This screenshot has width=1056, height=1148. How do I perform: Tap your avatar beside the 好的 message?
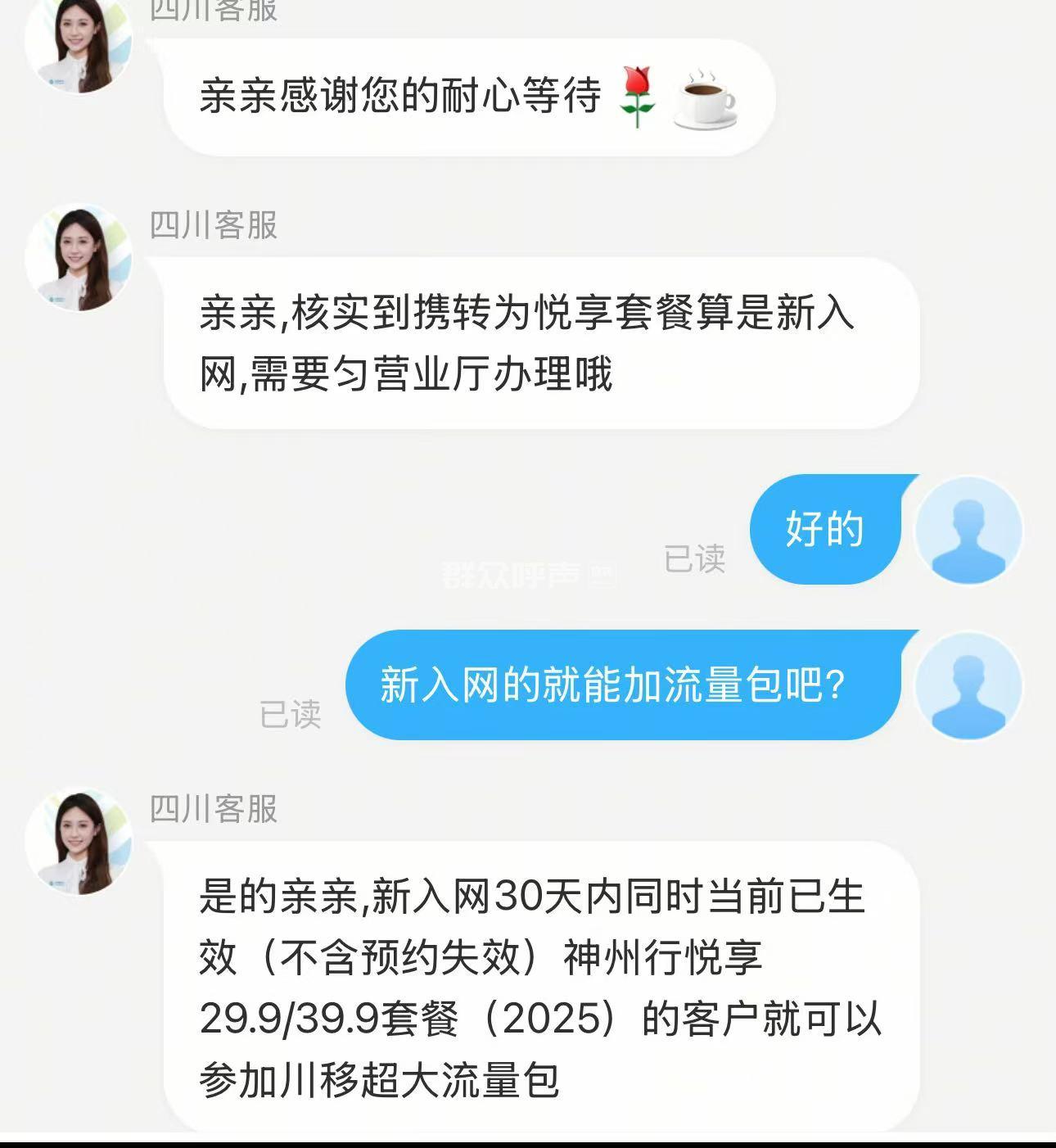pyautogui.click(x=968, y=530)
